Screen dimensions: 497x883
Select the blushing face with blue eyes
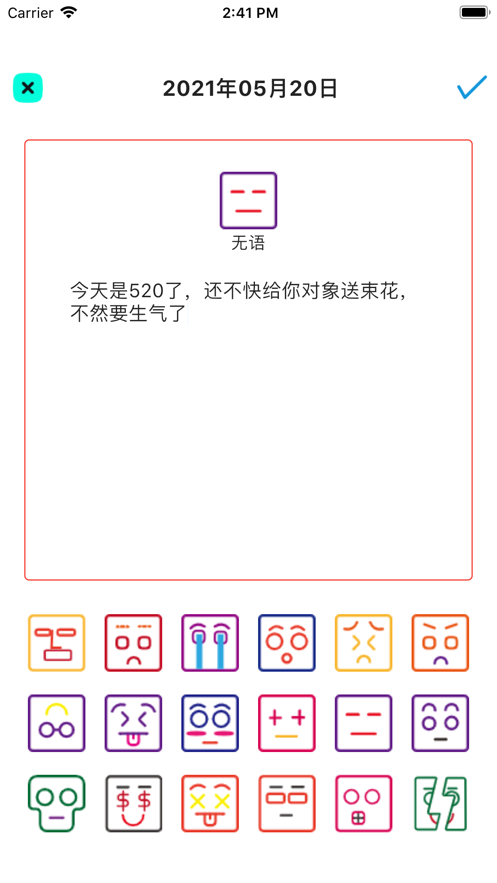tap(210, 723)
